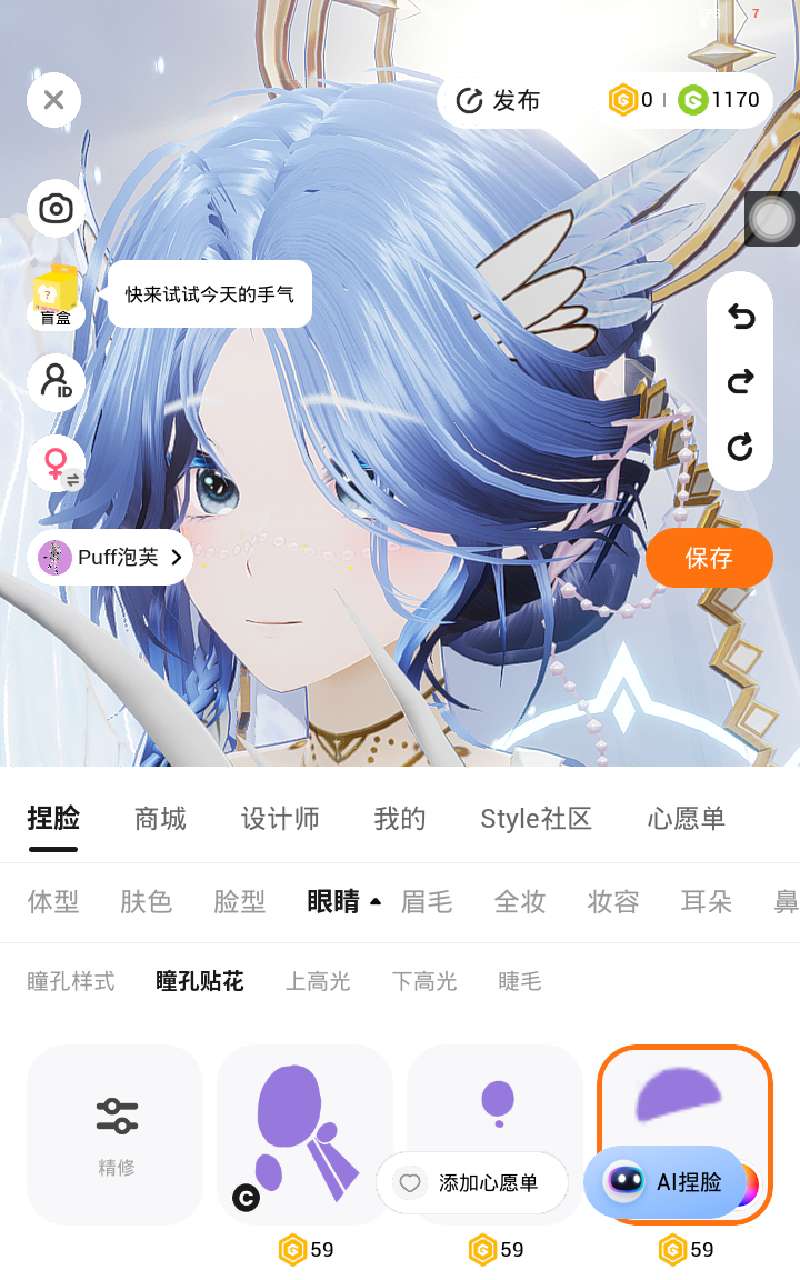
Task: Undo the last change
Action: coord(740,317)
